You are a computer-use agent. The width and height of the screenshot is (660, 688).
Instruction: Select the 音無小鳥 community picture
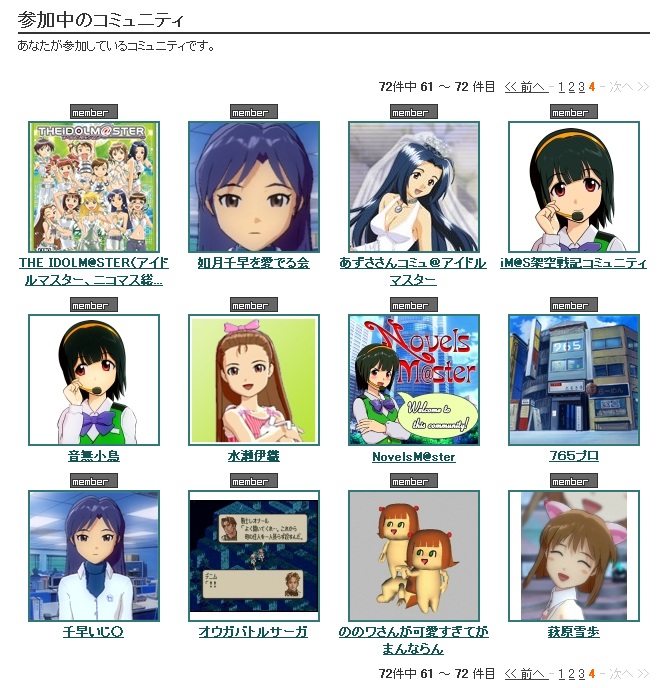pos(94,380)
